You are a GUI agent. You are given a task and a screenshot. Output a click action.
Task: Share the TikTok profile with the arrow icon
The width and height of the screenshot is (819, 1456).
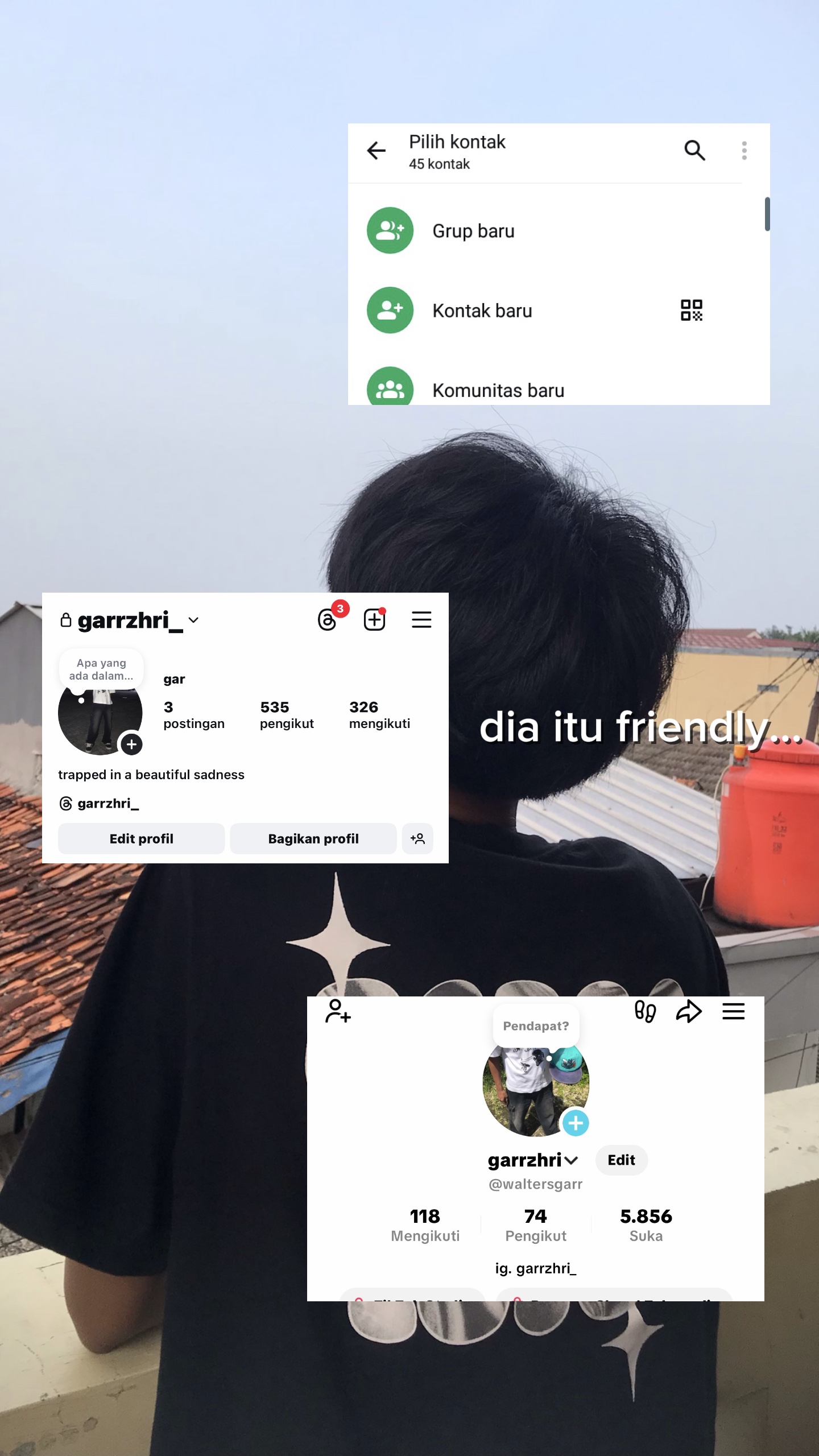click(x=689, y=1011)
